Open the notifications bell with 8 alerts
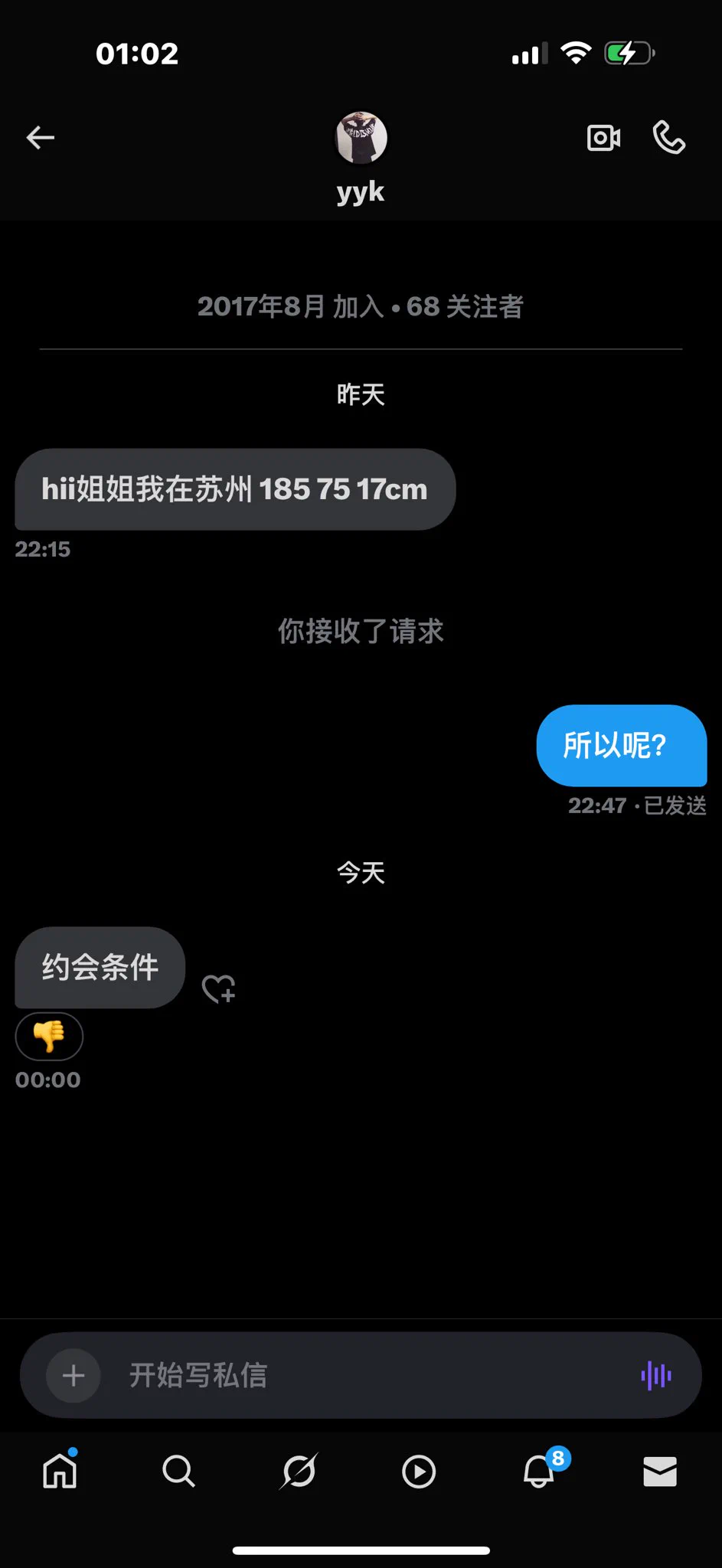 point(540,1471)
